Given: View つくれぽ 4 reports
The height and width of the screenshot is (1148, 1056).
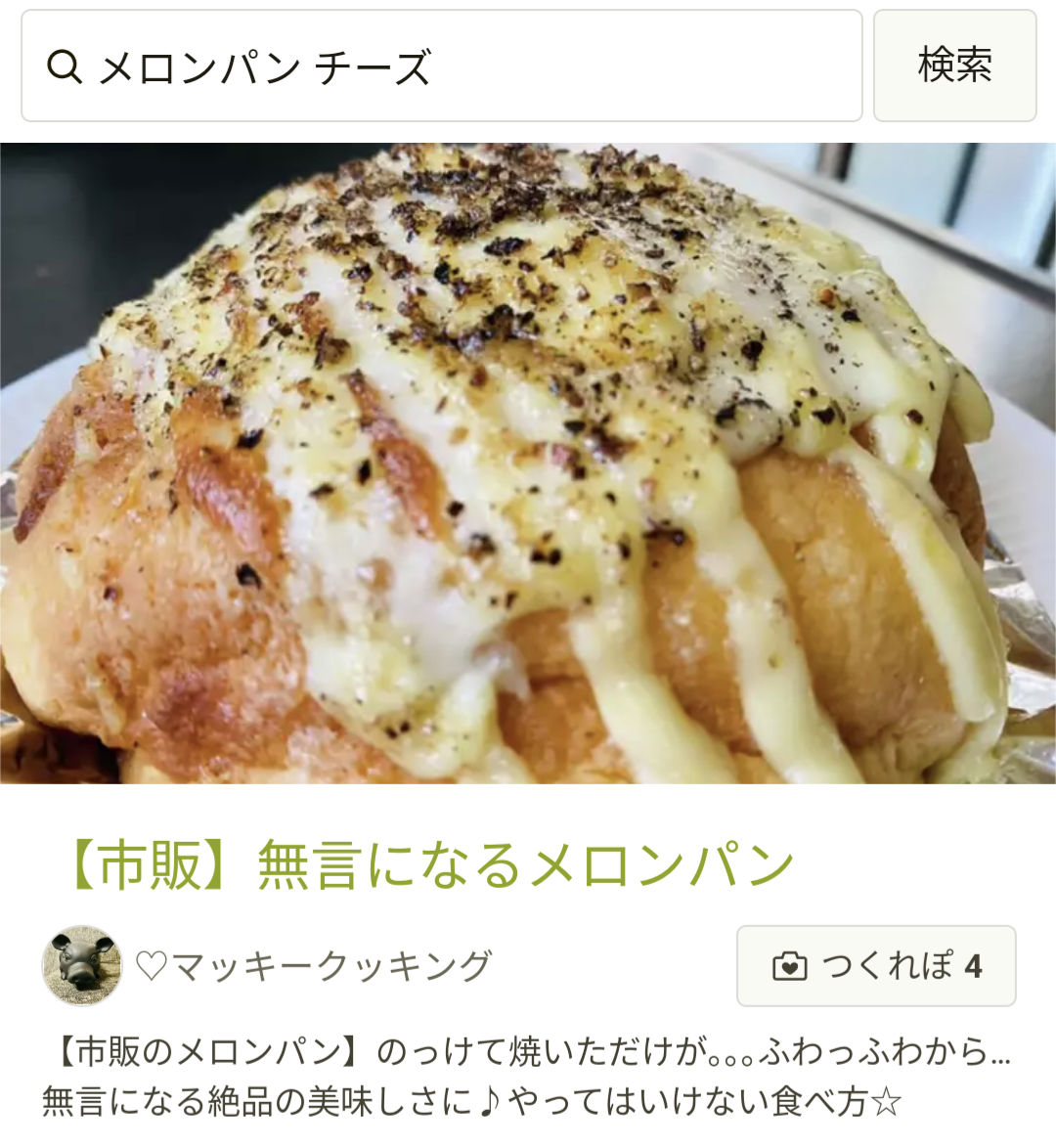Looking at the screenshot, I should pyautogui.click(x=876, y=966).
